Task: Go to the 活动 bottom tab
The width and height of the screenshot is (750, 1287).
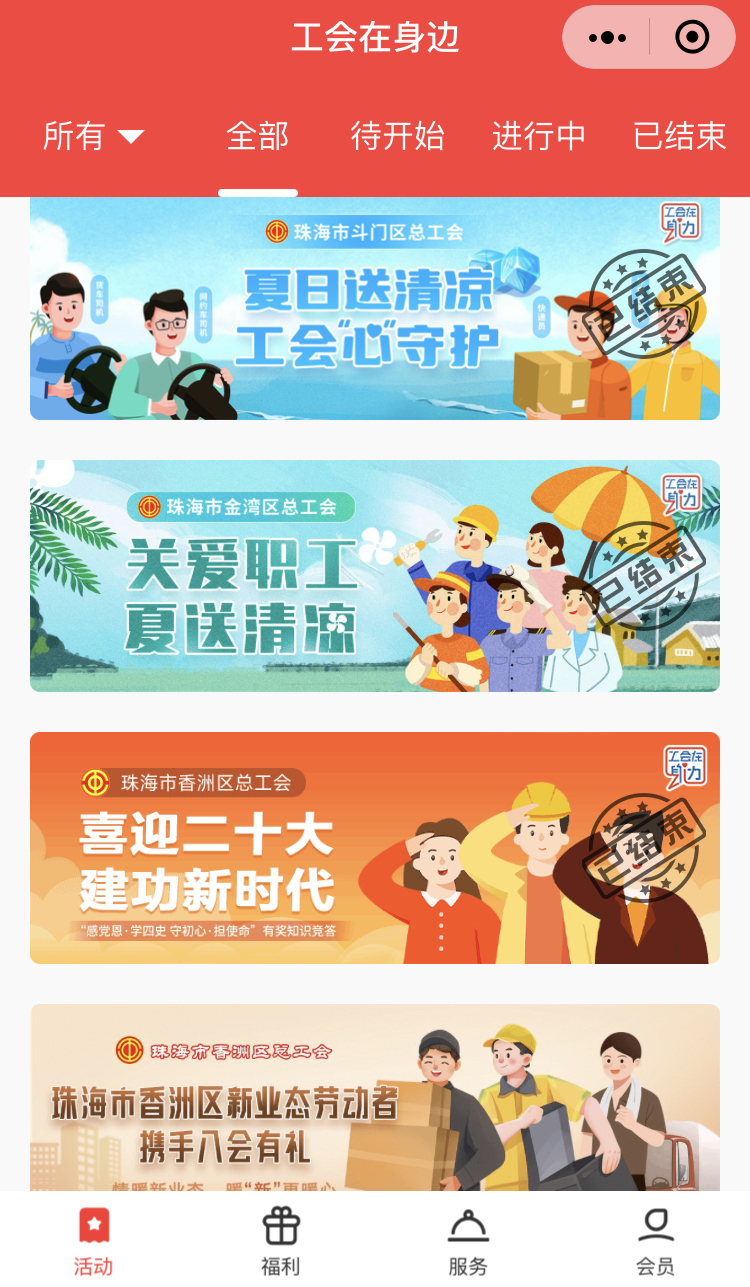Action: pyautogui.click(x=93, y=1240)
